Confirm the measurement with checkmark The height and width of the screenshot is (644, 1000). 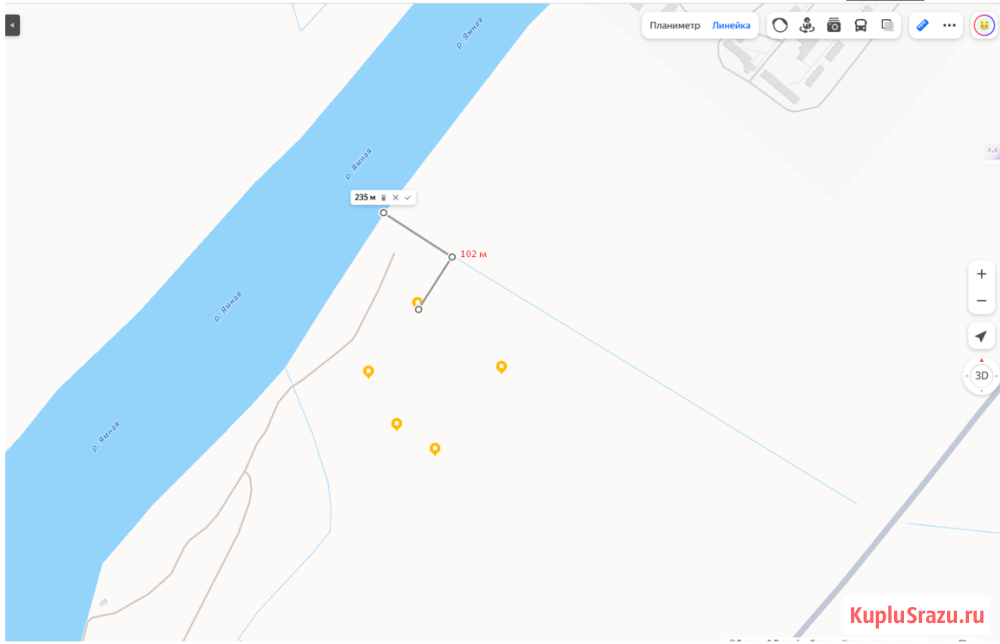click(408, 198)
